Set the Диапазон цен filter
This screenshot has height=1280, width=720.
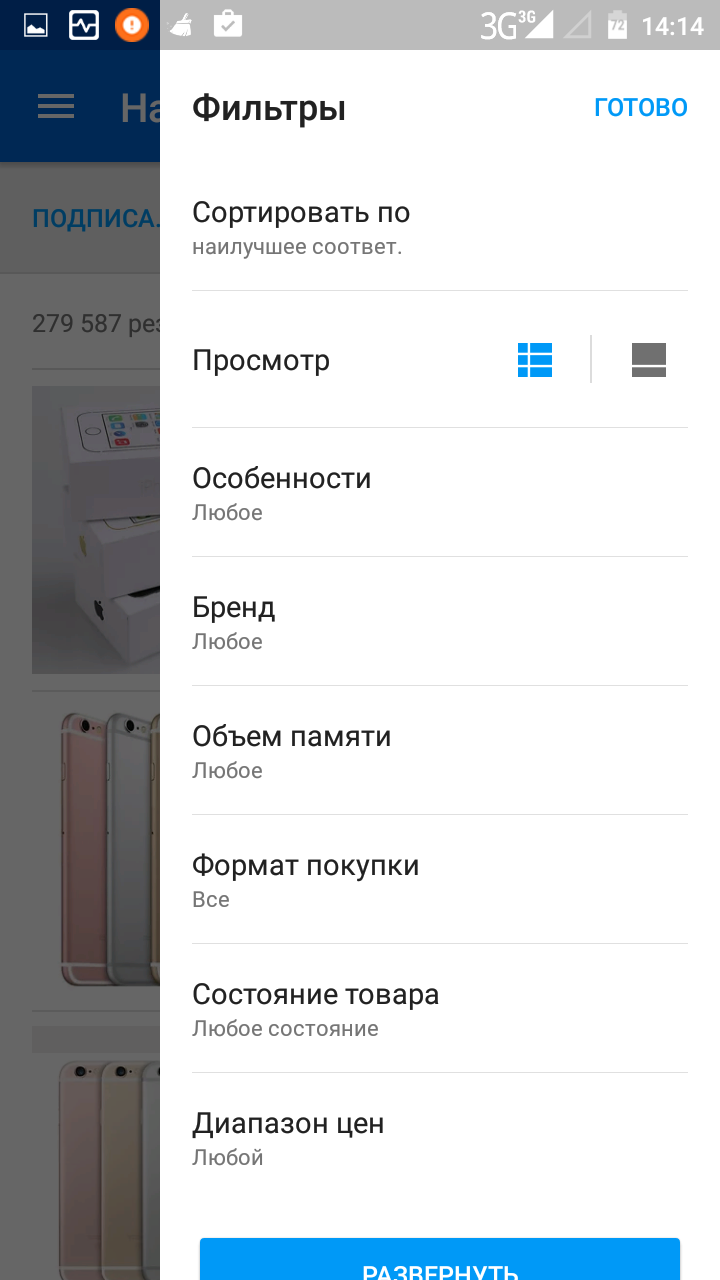click(439, 1138)
